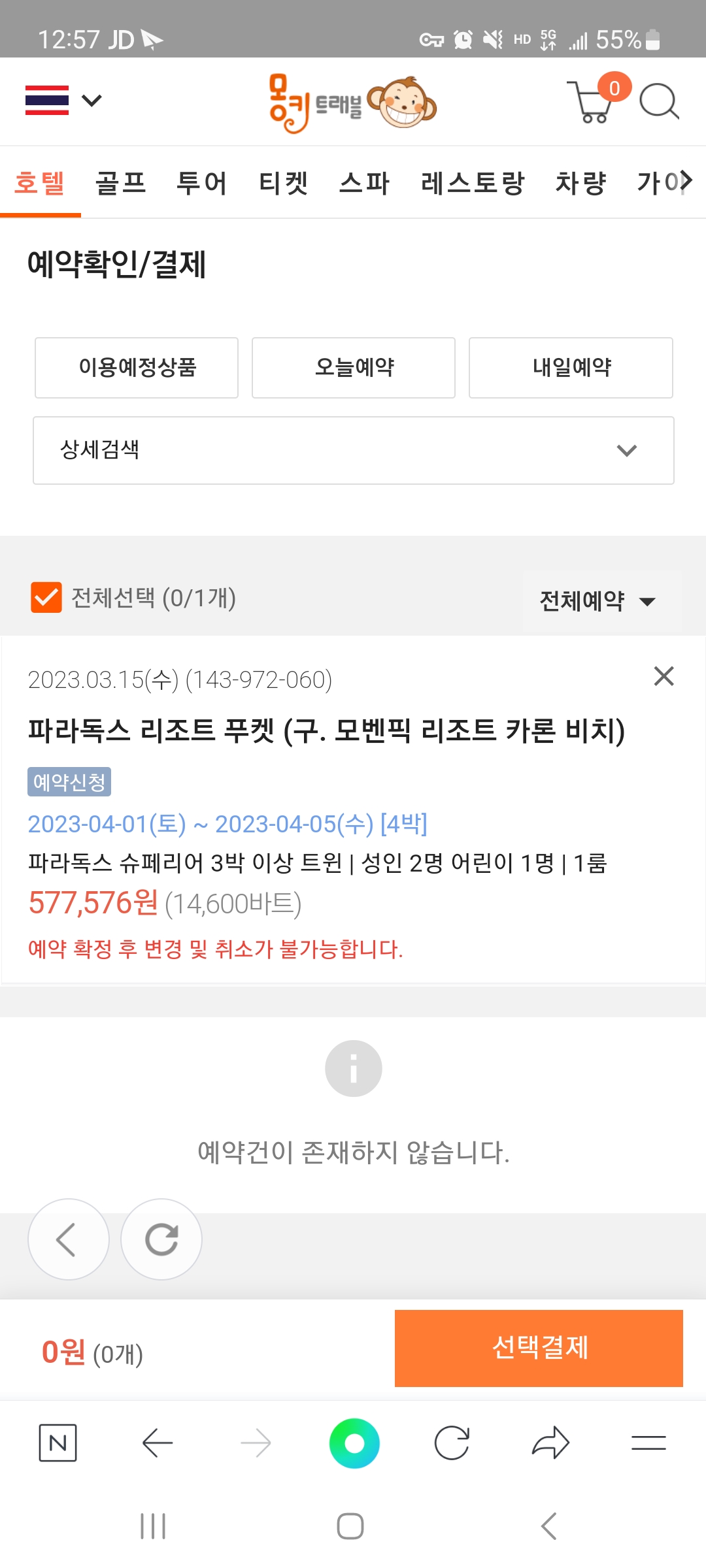
Task: Select the 오늘예약 button
Action: click(x=354, y=368)
